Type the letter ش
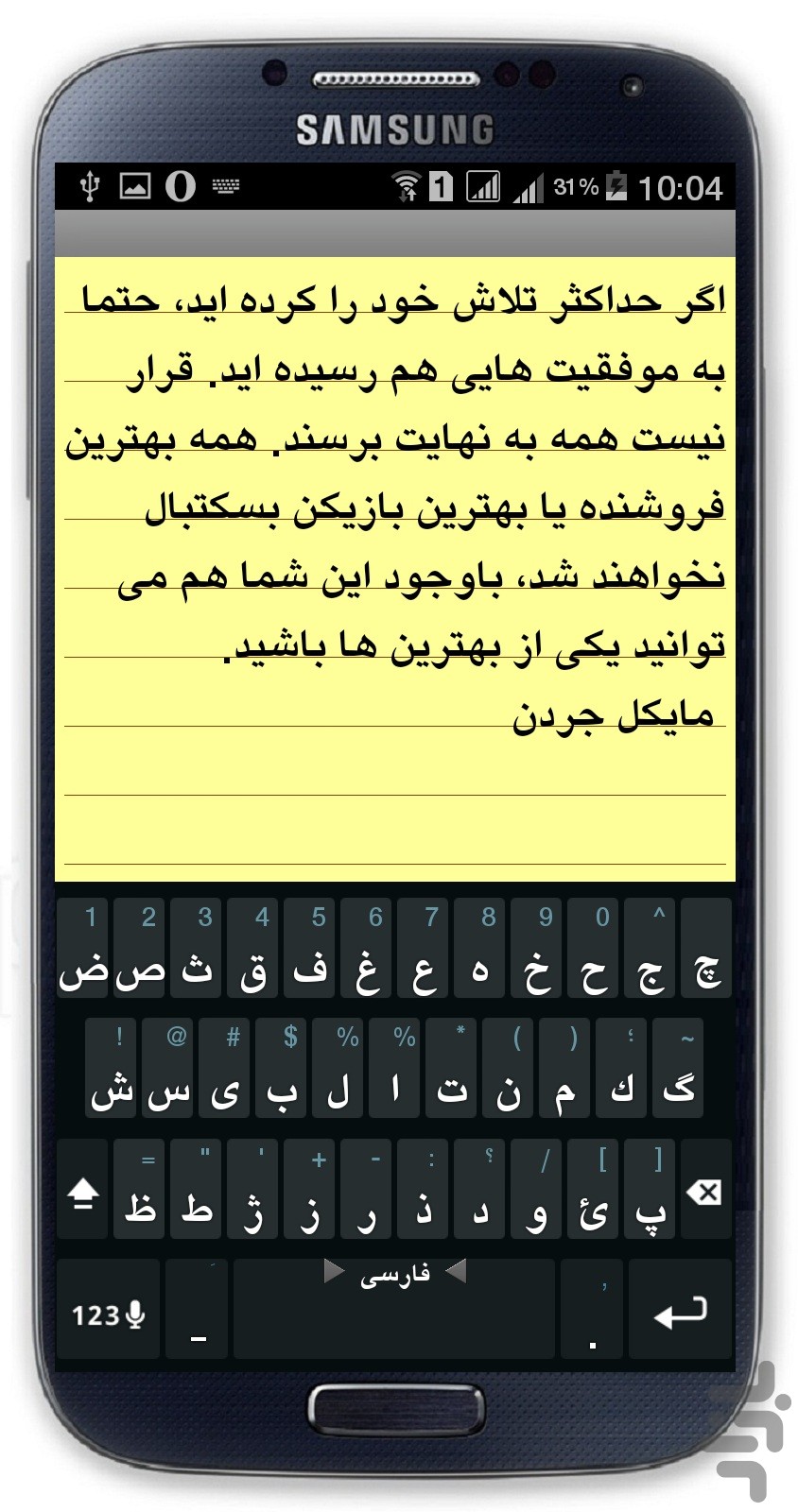The height and width of the screenshot is (1512, 798). 112,1069
